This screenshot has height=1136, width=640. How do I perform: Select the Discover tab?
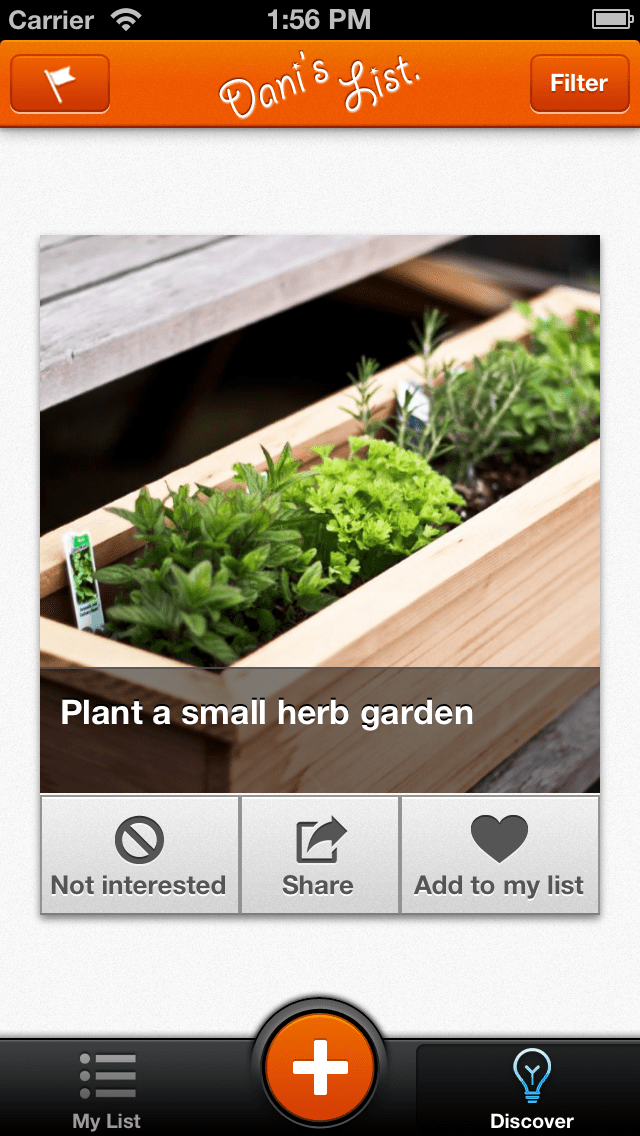(x=531, y=1090)
